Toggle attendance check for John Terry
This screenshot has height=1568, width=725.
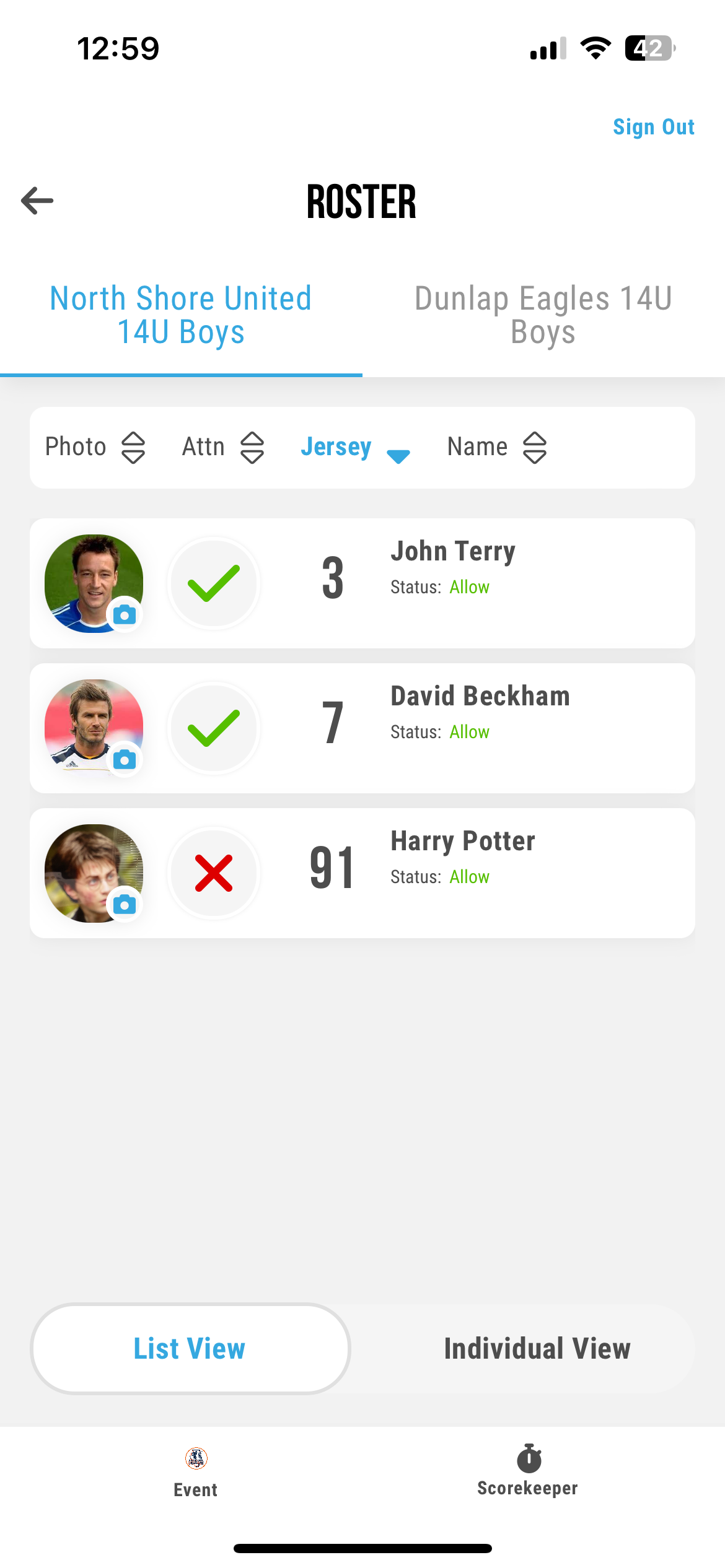214,583
